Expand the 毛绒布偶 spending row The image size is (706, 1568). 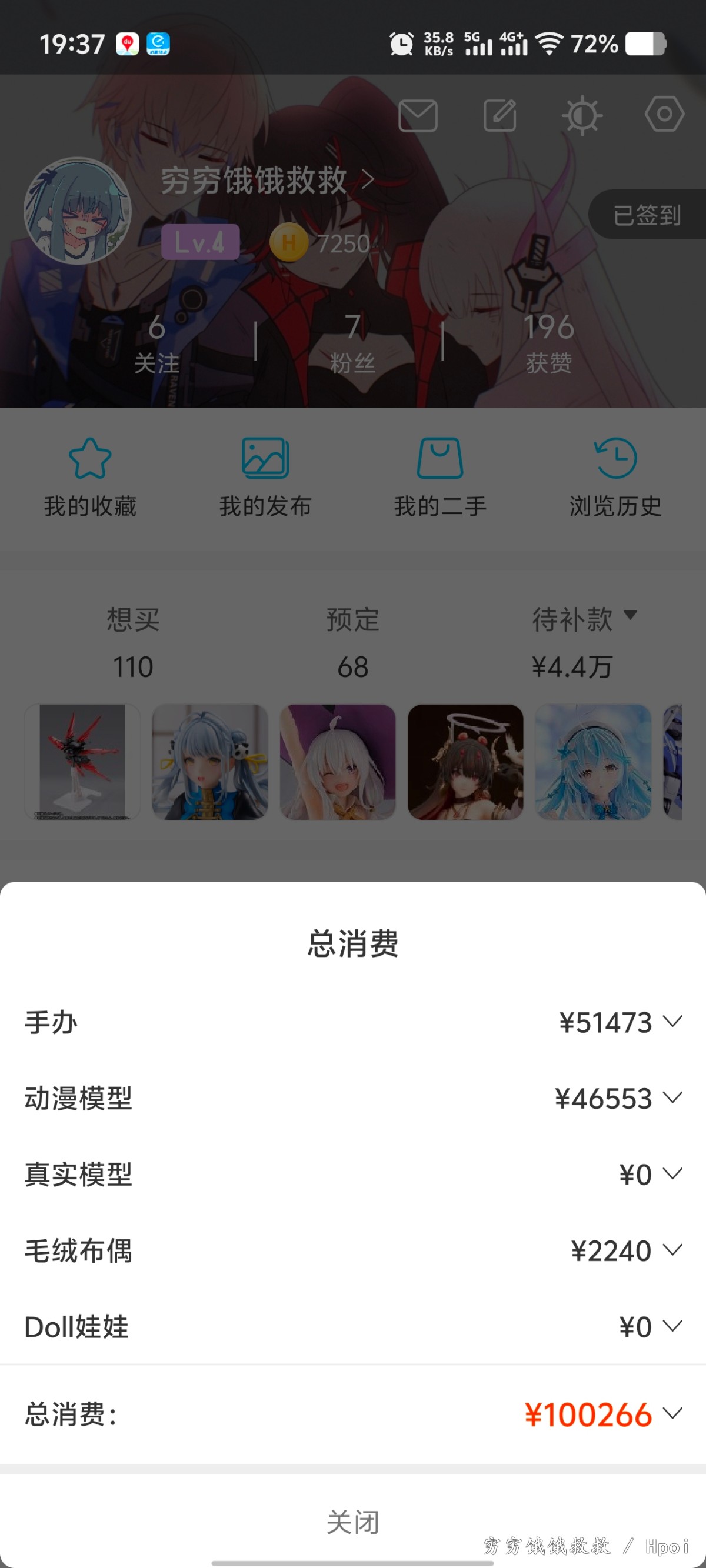(x=352, y=1250)
